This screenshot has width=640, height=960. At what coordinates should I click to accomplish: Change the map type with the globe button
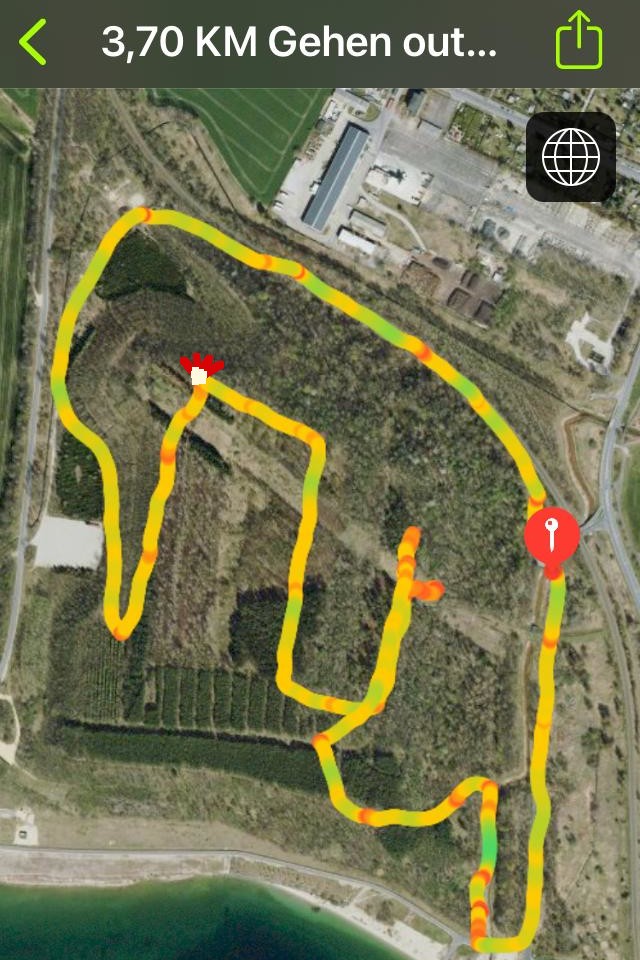click(570, 157)
